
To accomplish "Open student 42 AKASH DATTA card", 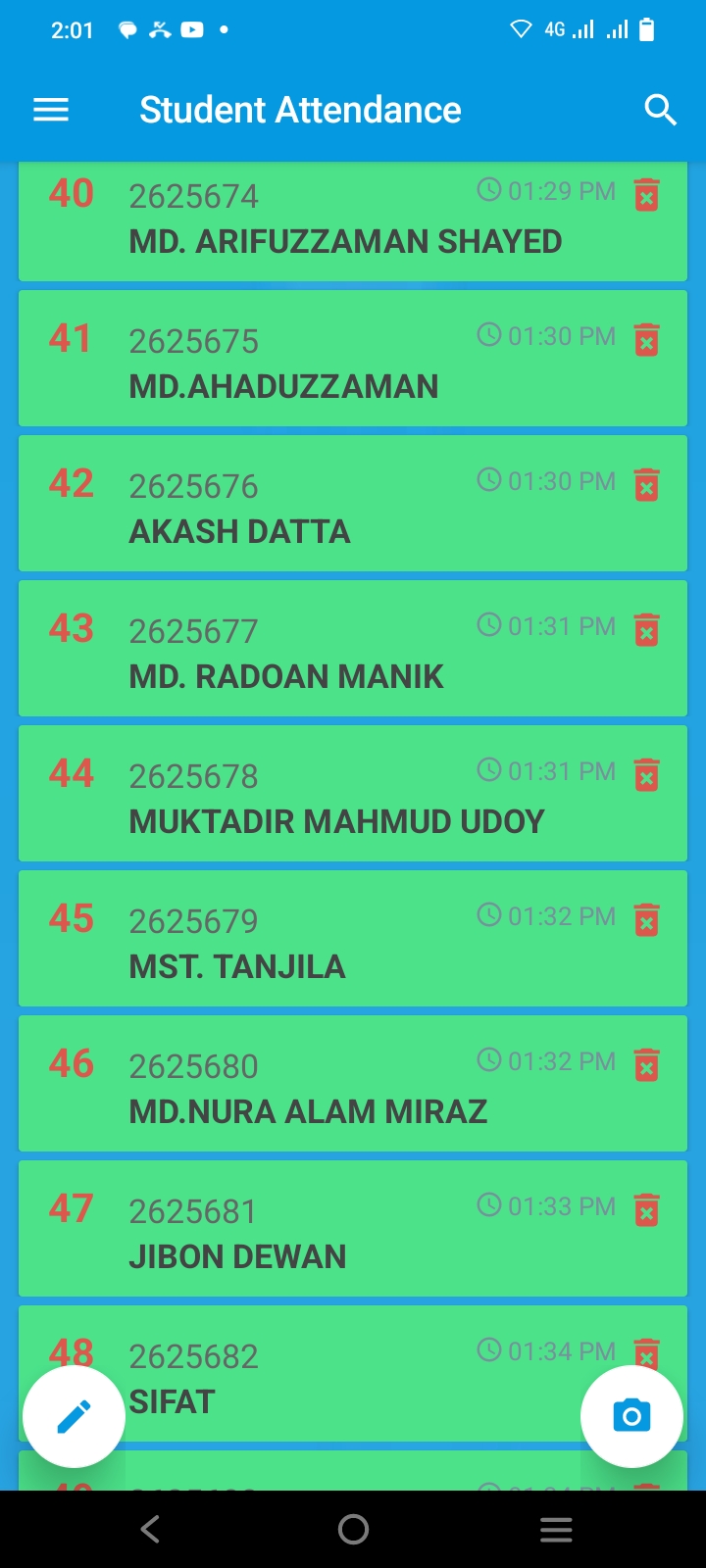I will 353,503.
